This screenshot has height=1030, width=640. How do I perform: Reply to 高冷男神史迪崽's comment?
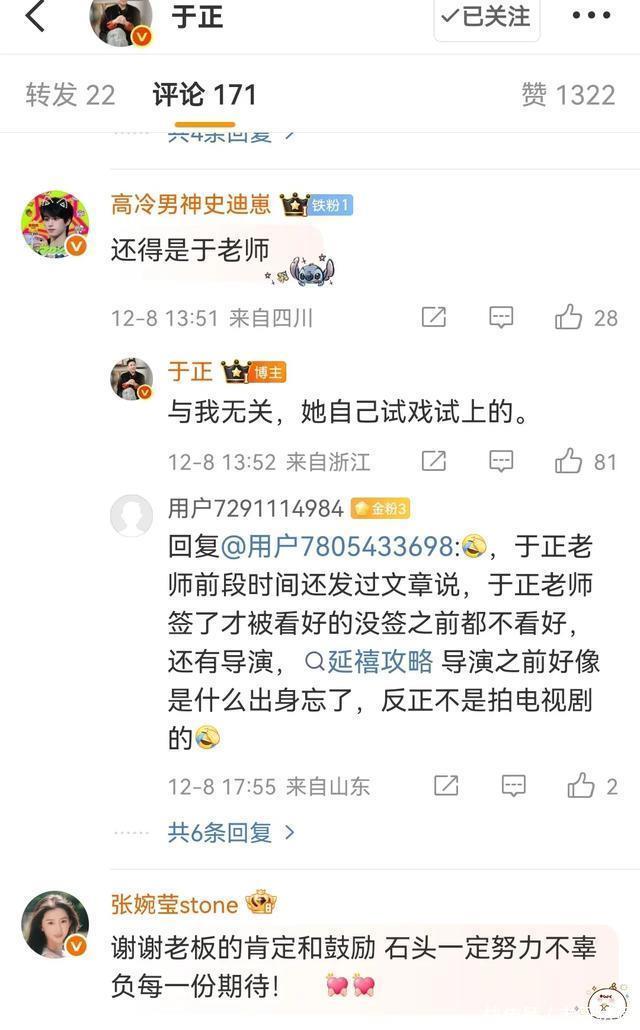click(x=501, y=317)
